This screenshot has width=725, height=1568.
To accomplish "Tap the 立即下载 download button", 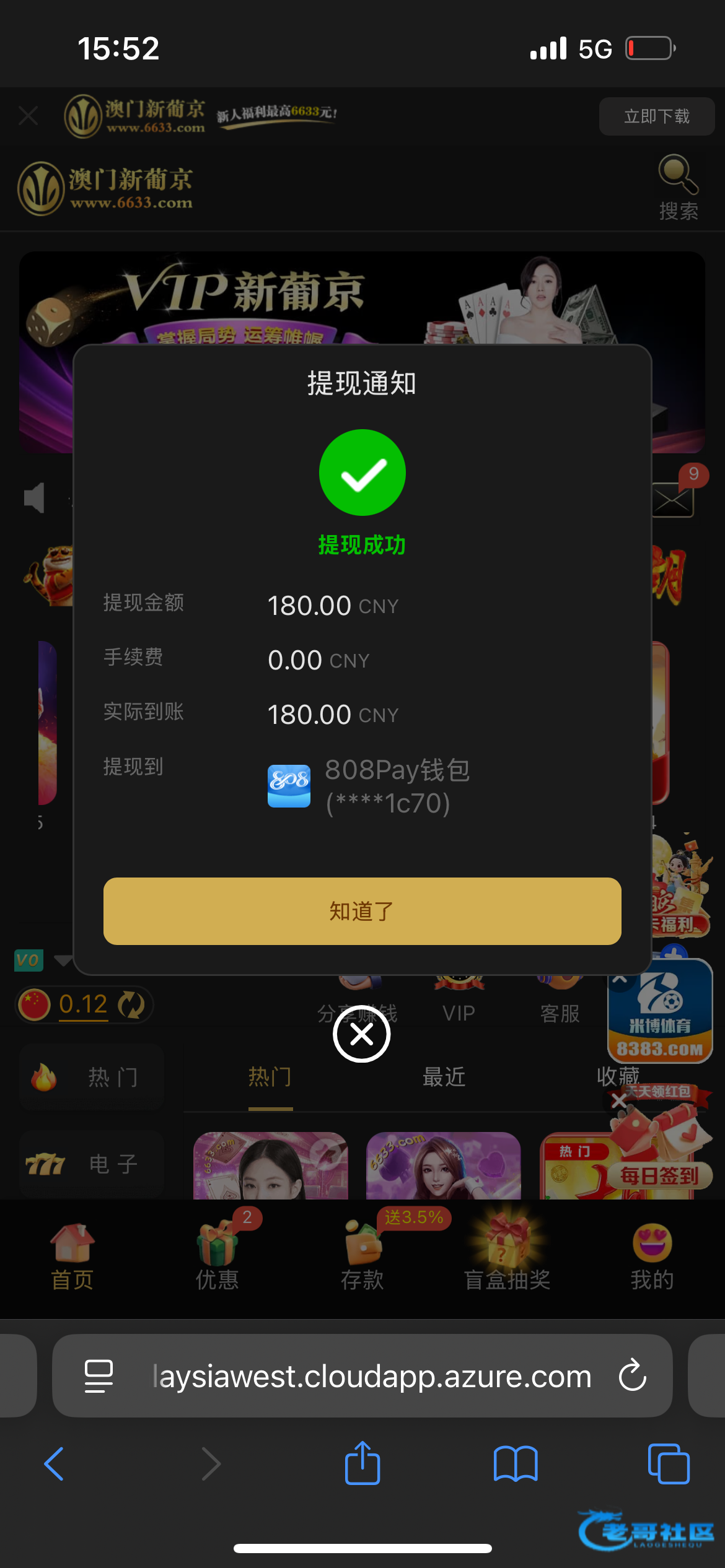I will [656, 116].
